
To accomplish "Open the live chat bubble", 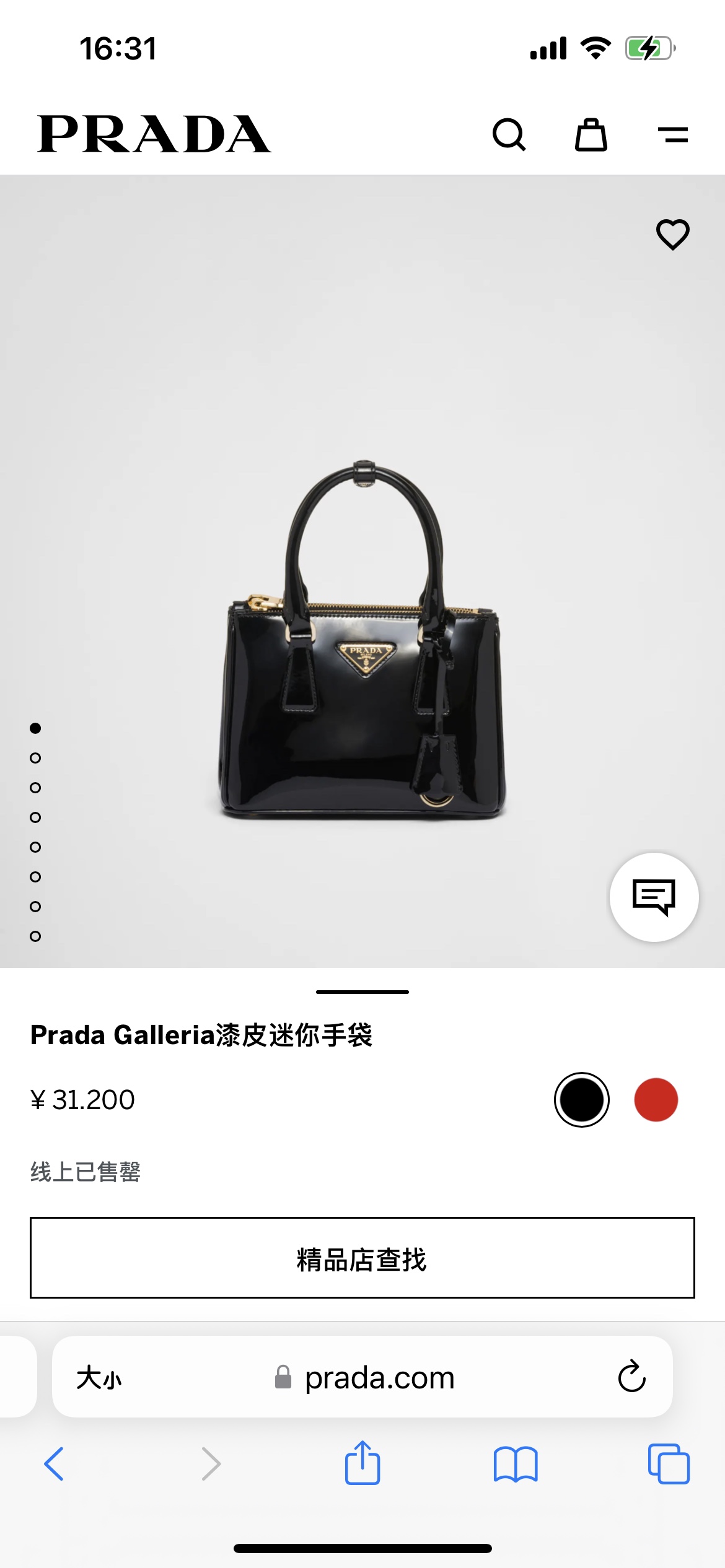I will coord(654,897).
